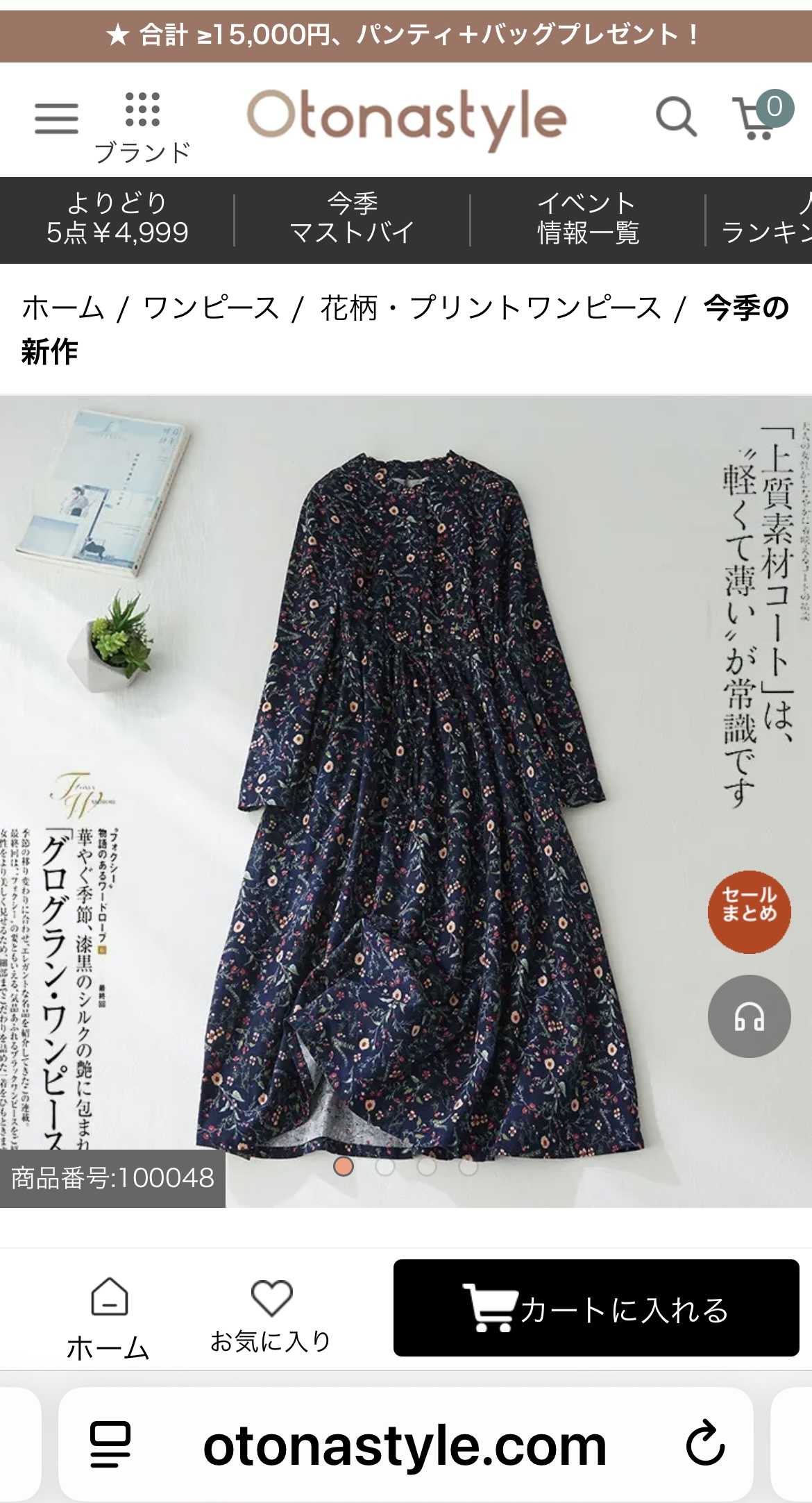Image resolution: width=812 pixels, height=1503 pixels.
Task: Follow the ホーム breadcrumb link
Action: coord(62,308)
